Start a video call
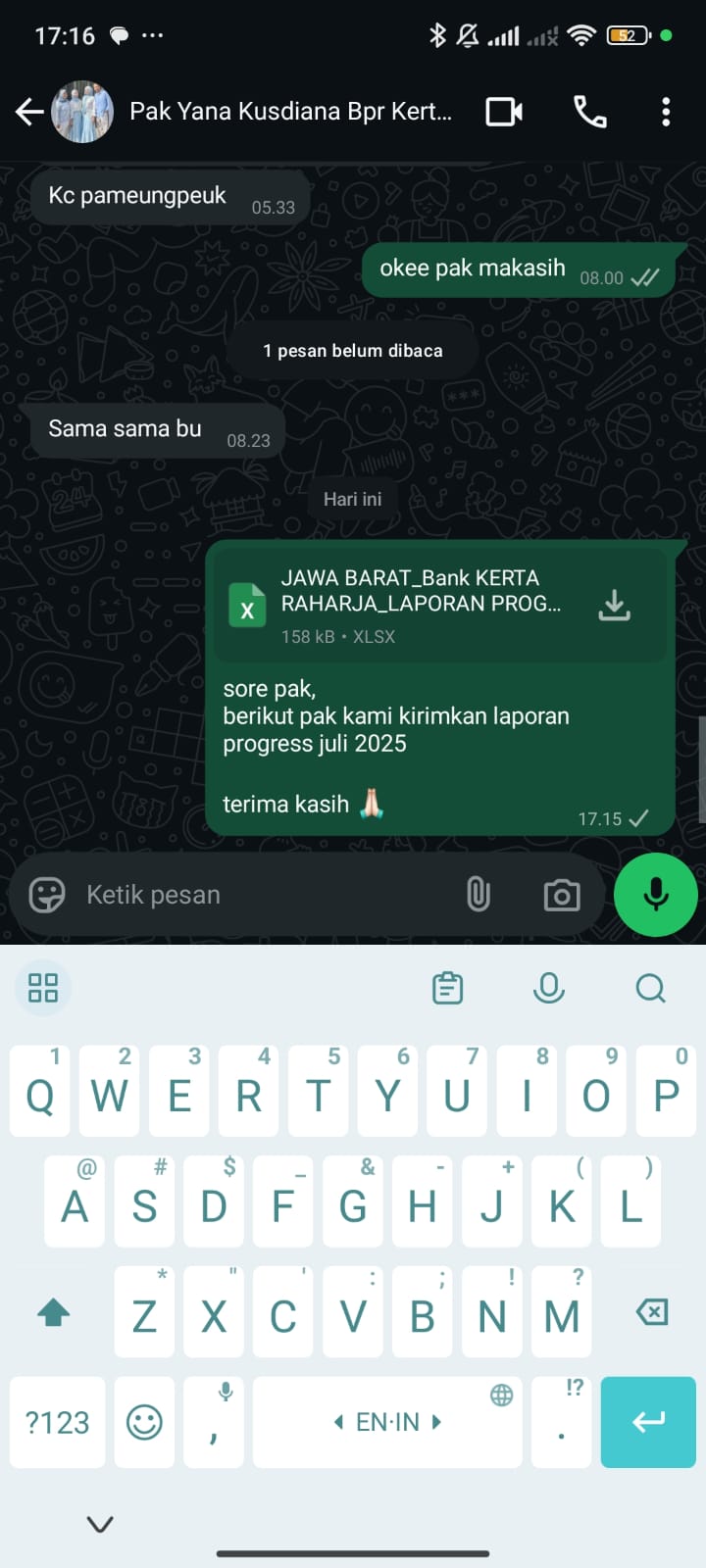 (504, 112)
